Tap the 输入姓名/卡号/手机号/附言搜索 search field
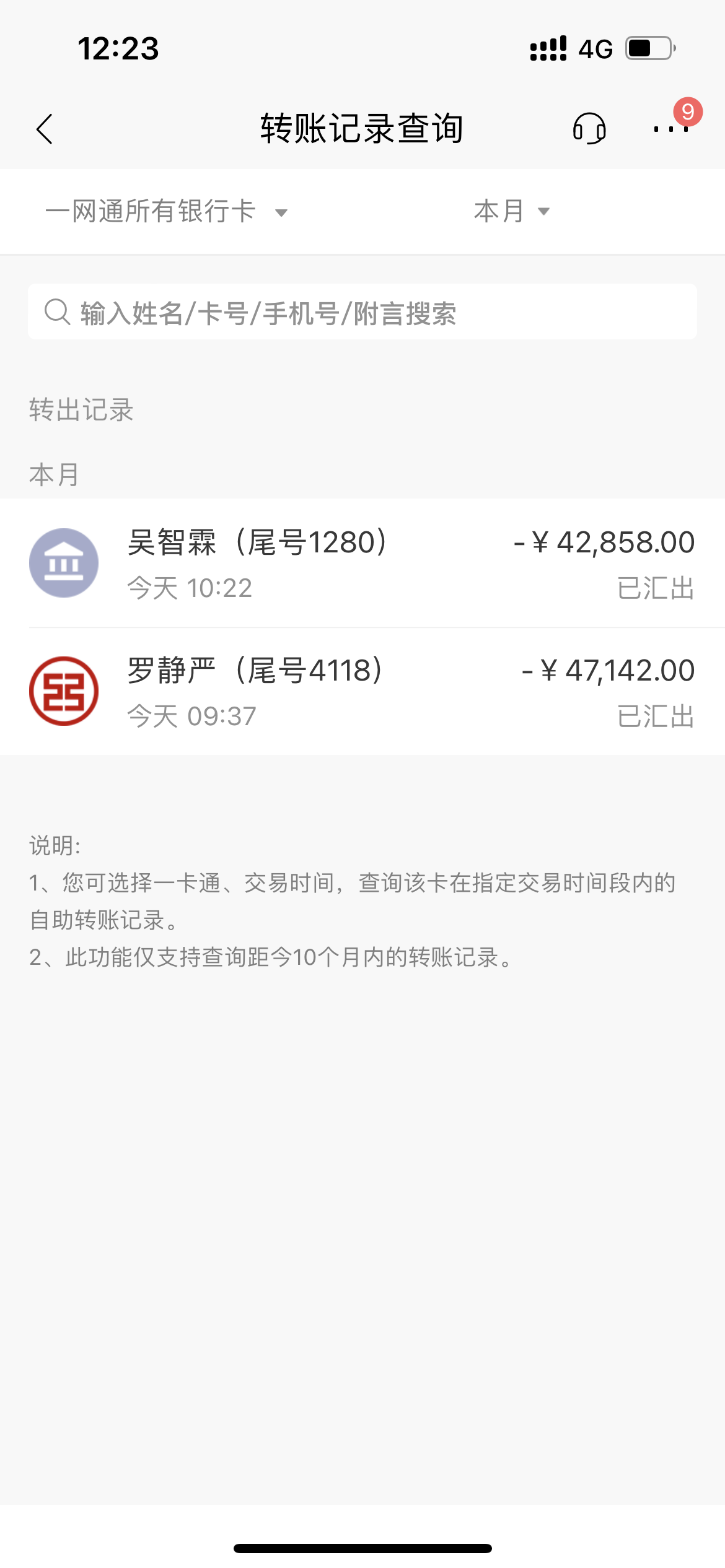 (362, 311)
